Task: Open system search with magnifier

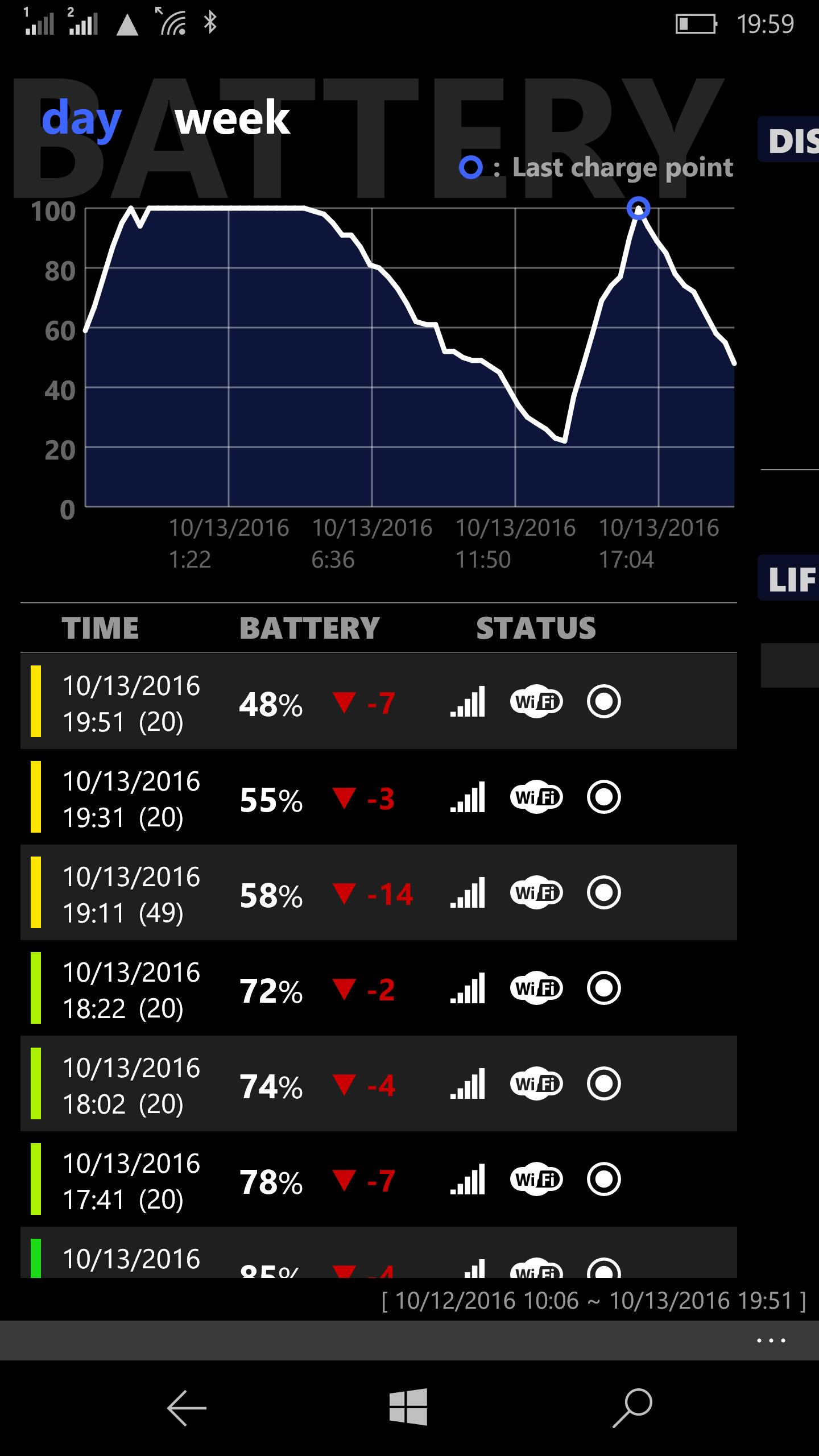Action: 632,1408
